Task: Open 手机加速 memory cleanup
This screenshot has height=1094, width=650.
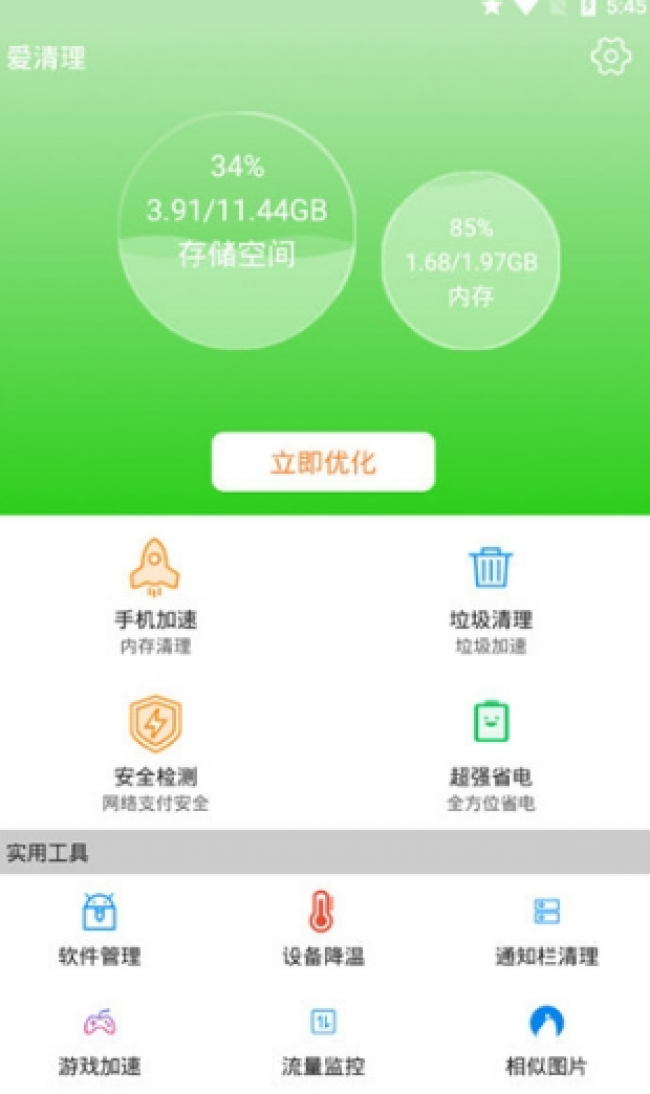Action: (155, 595)
